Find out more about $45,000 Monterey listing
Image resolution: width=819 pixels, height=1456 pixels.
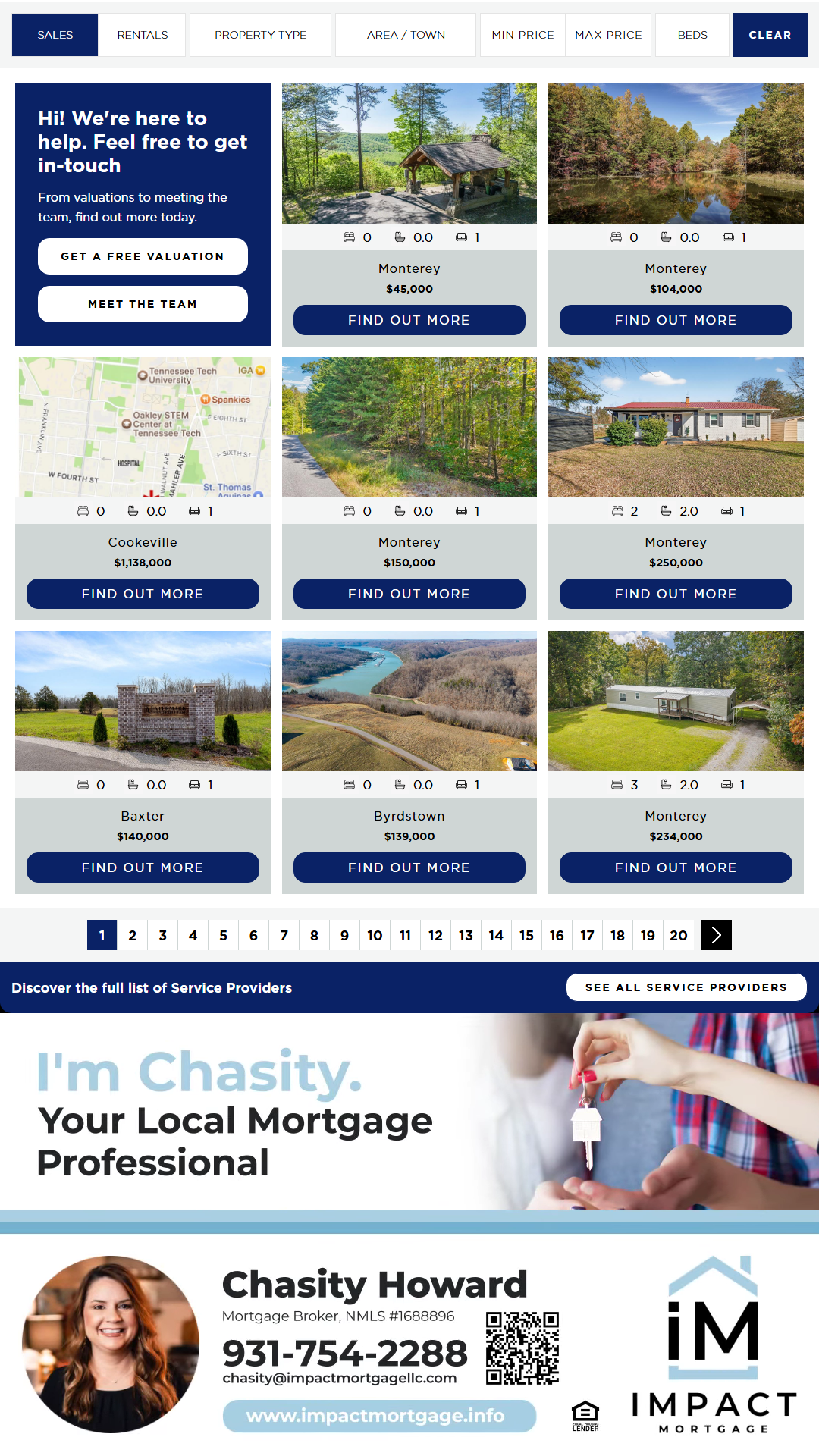coord(409,320)
